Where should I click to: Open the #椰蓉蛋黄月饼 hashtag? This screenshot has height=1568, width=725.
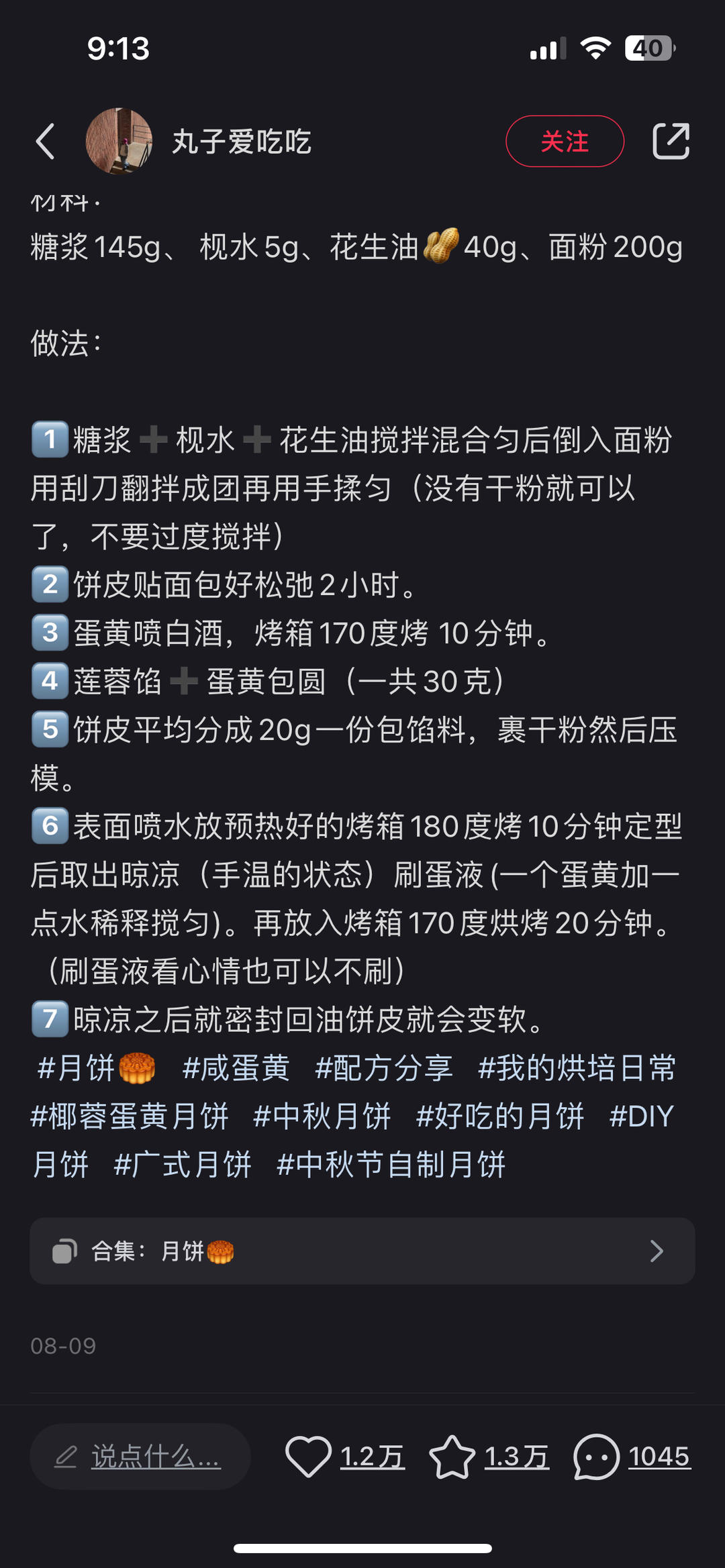(x=130, y=1116)
